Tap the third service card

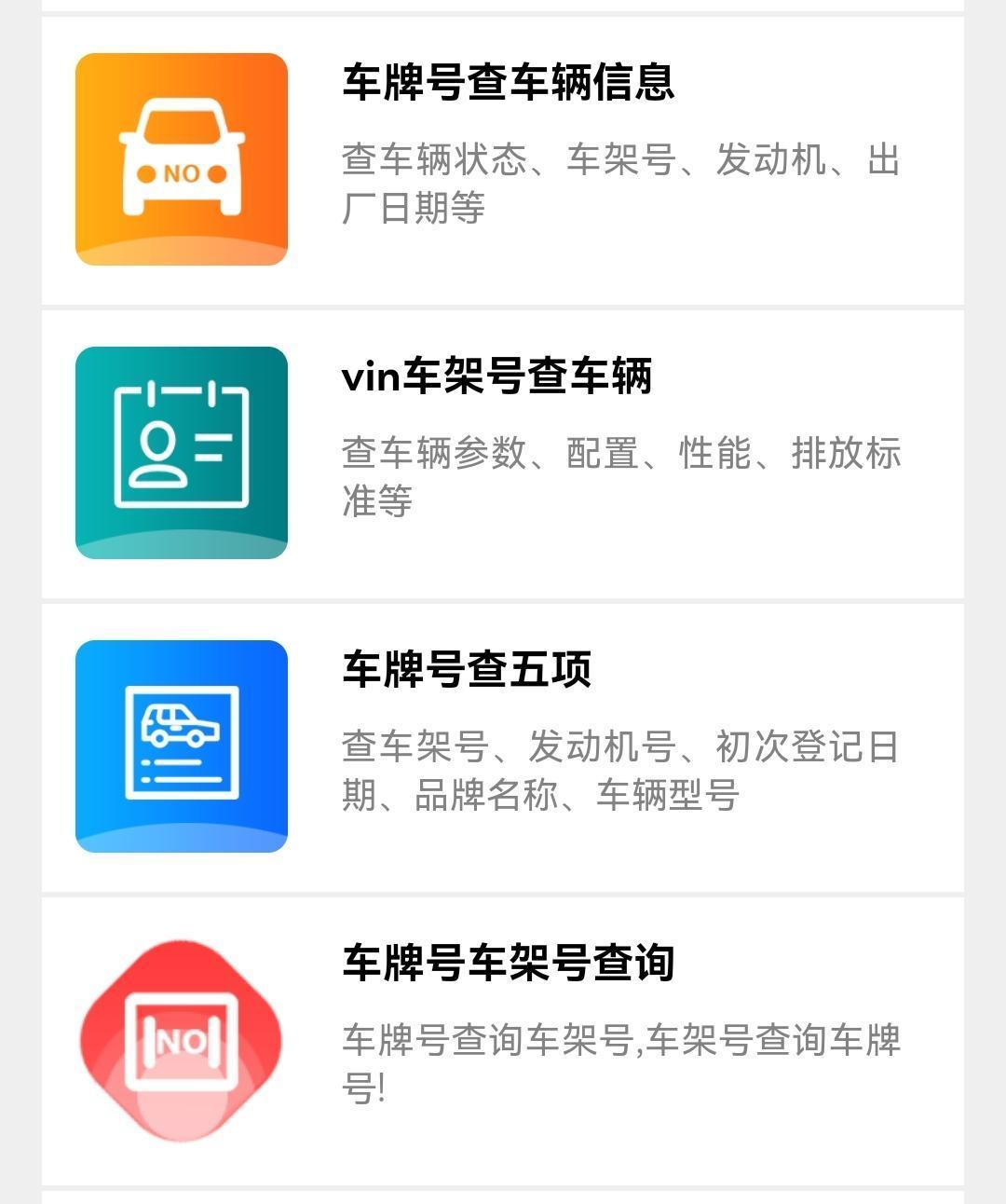coord(503,743)
